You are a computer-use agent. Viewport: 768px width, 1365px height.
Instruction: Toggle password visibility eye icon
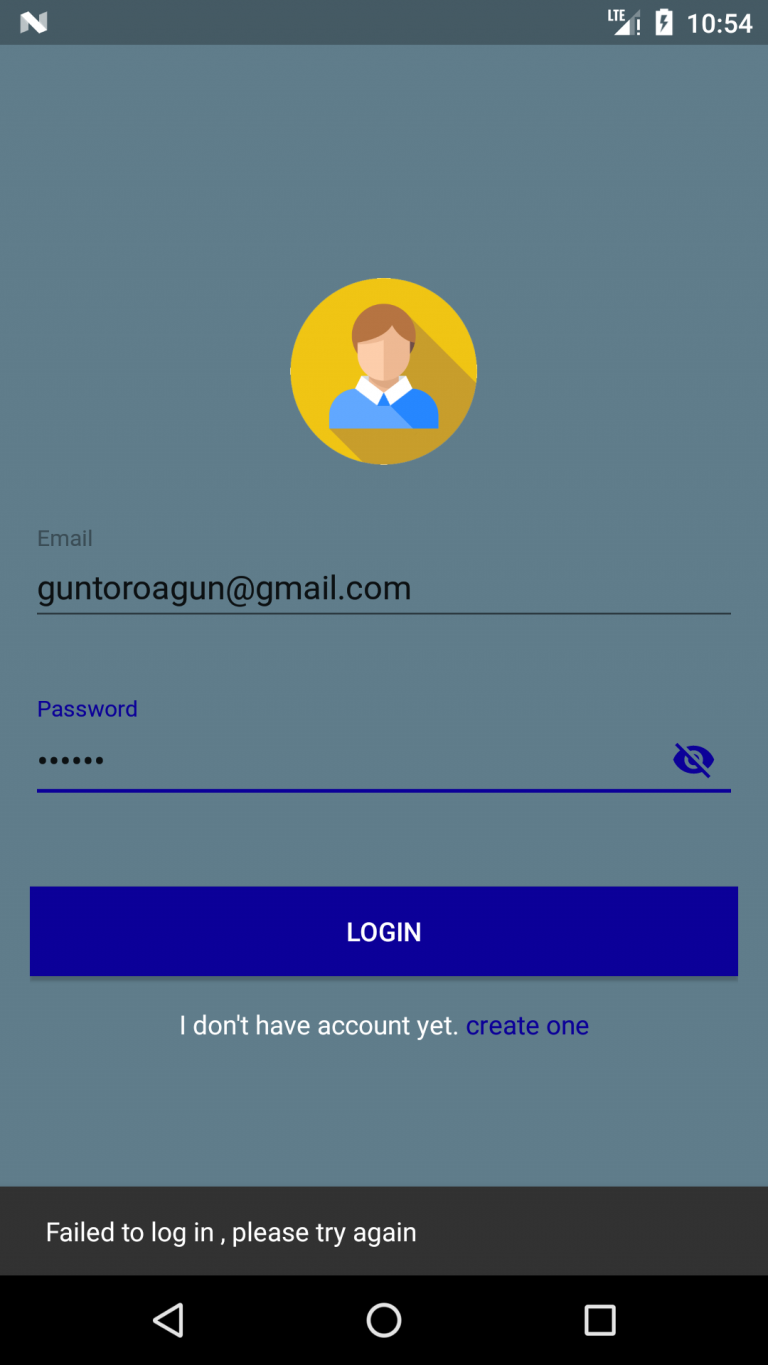pyautogui.click(x=693, y=760)
